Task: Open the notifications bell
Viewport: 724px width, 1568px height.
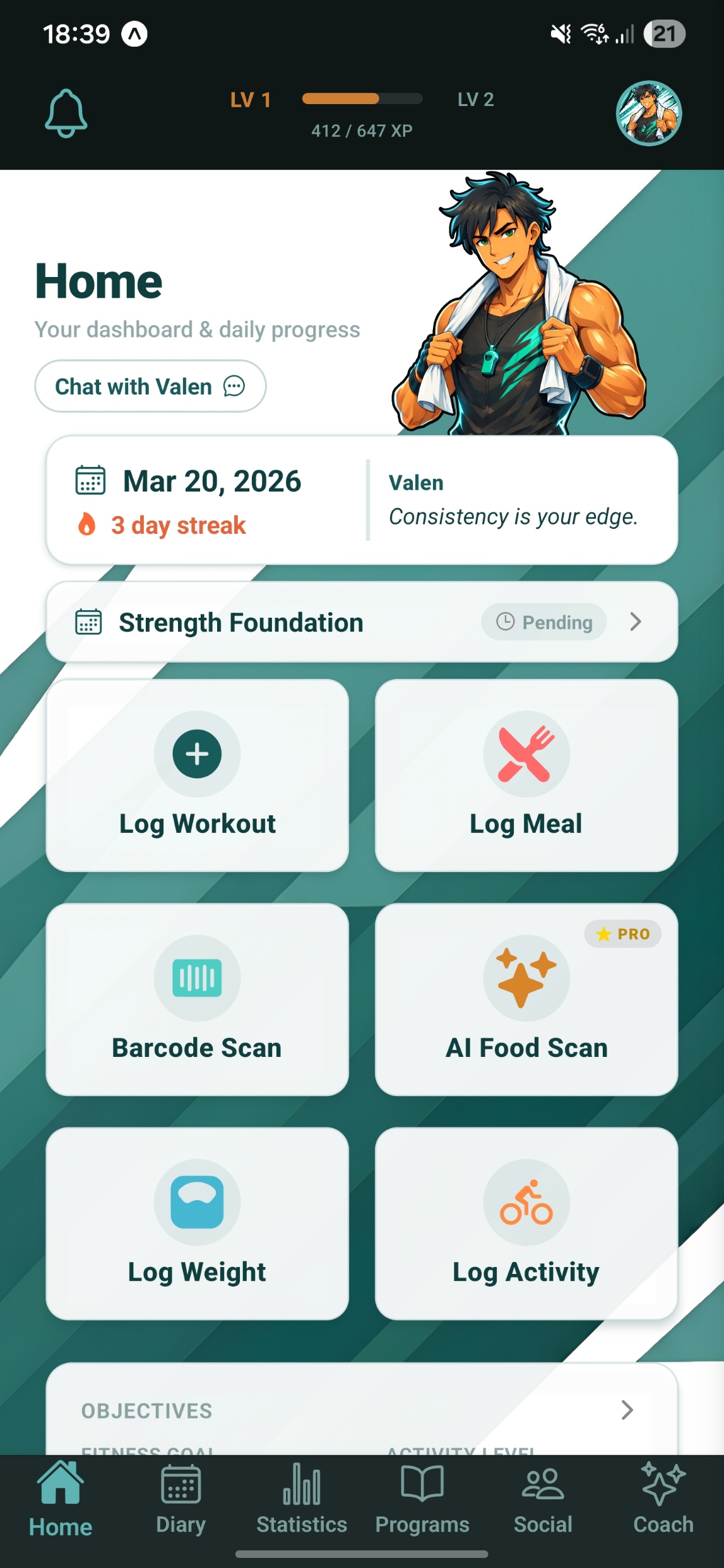Action: click(66, 114)
